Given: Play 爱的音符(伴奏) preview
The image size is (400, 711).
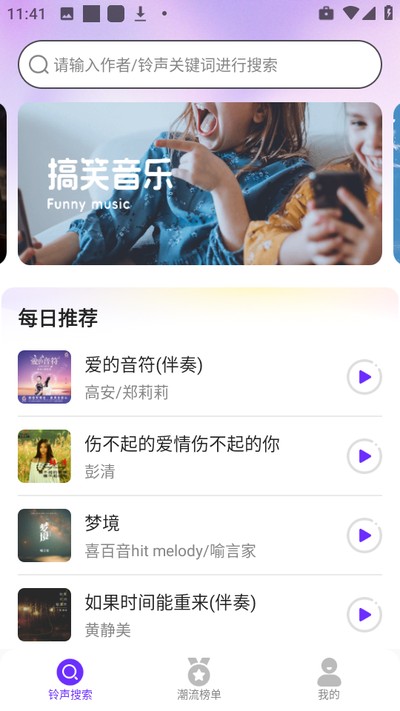Looking at the screenshot, I should [364, 377].
